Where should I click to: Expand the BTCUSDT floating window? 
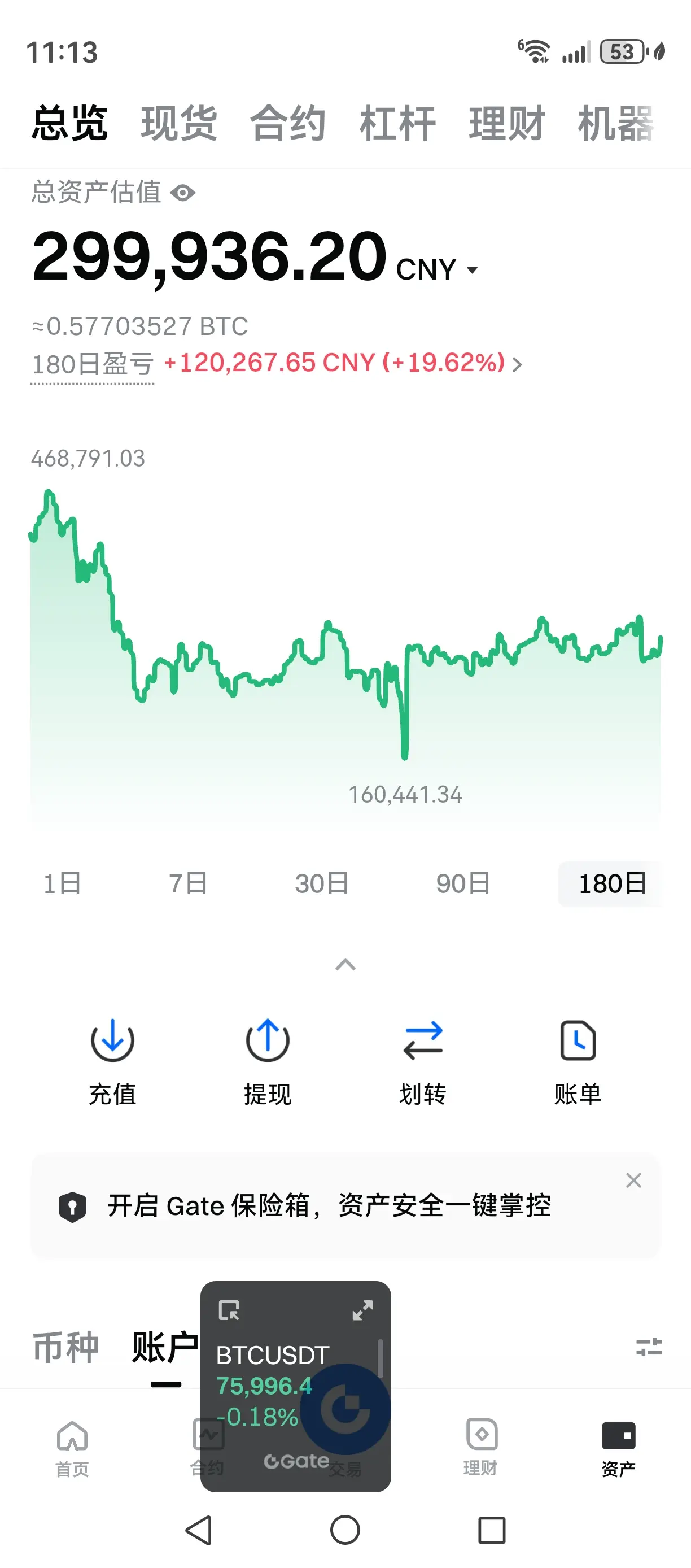tap(362, 1310)
